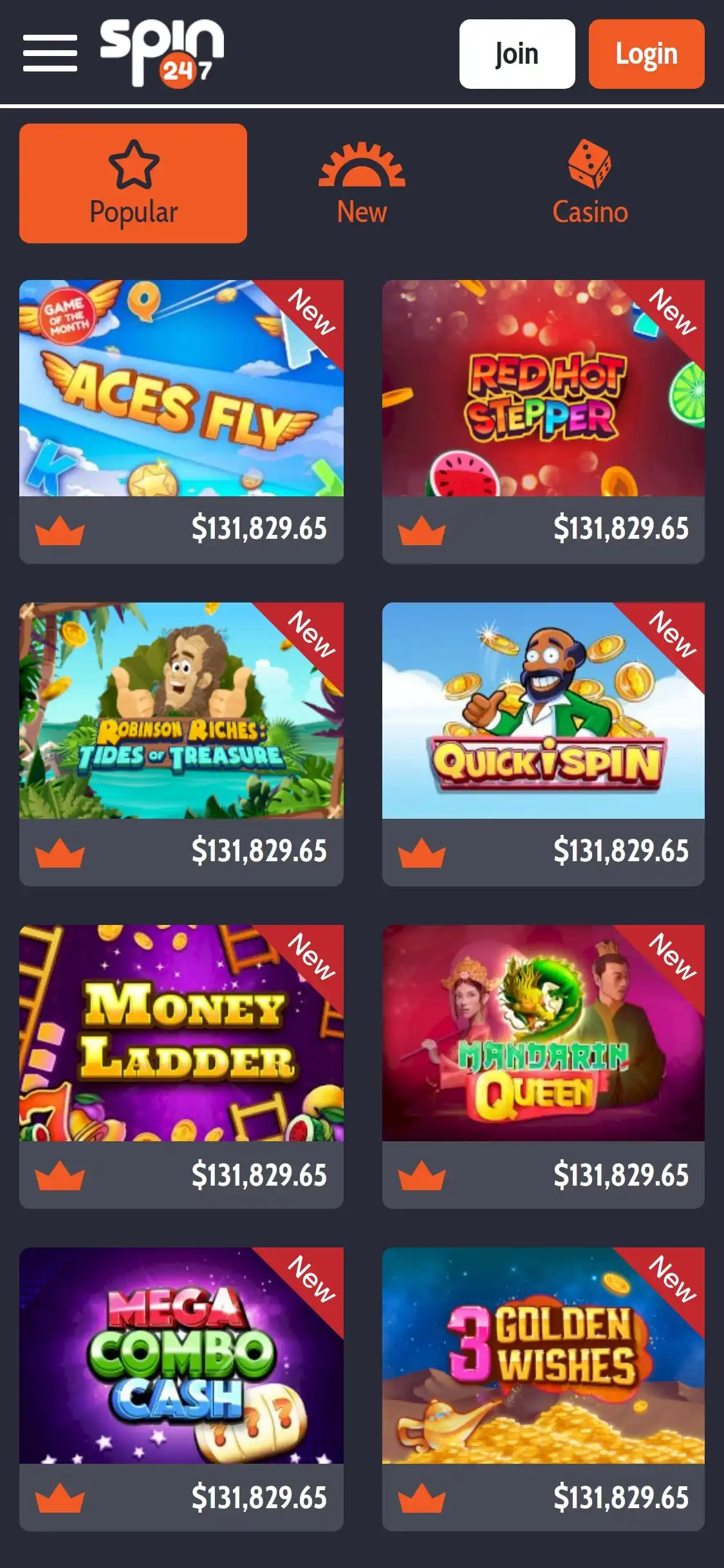Open the Money Ladder game

click(x=181, y=1033)
